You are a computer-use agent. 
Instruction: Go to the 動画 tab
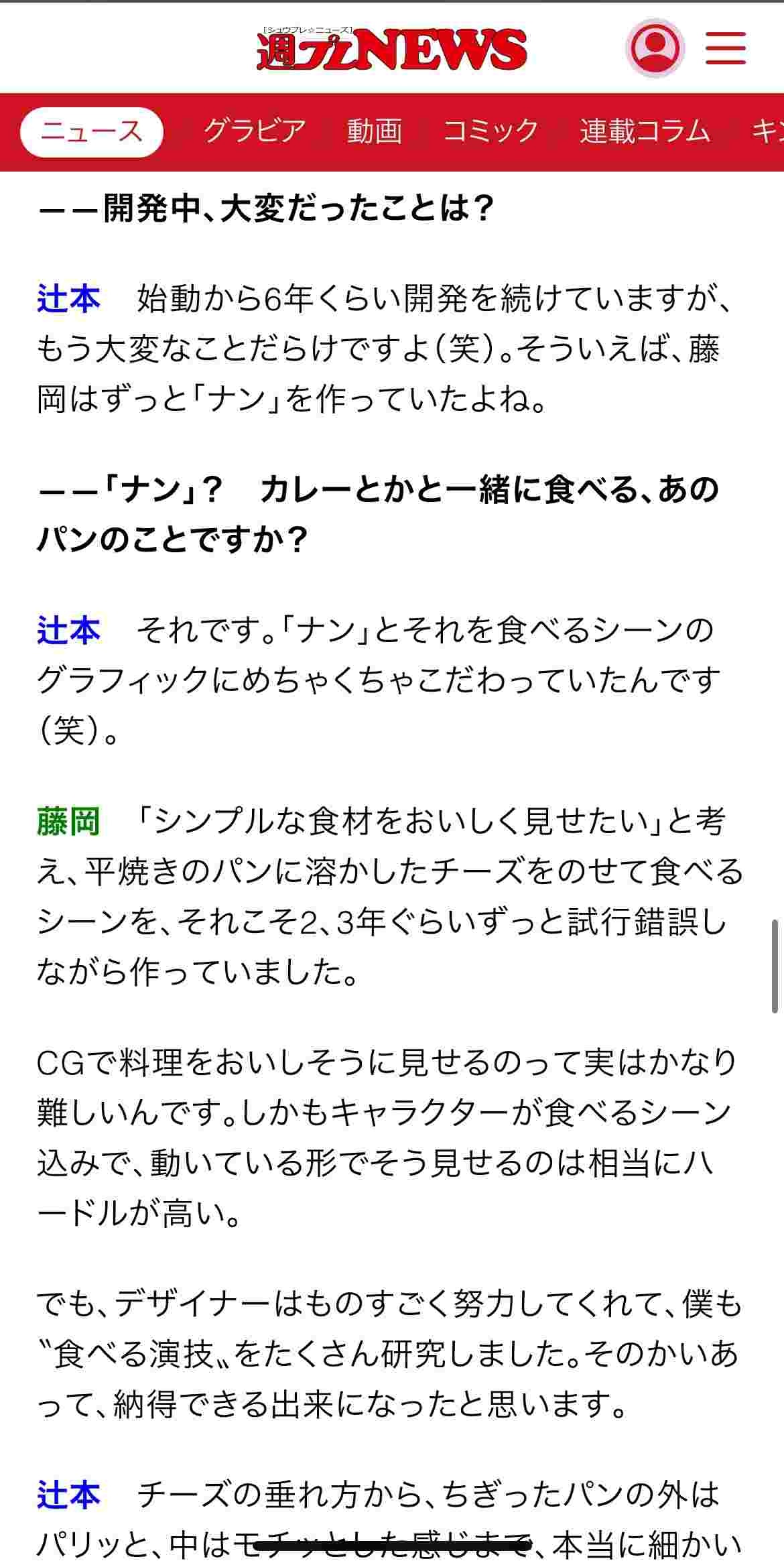pyautogui.click(x=374, y=131)
